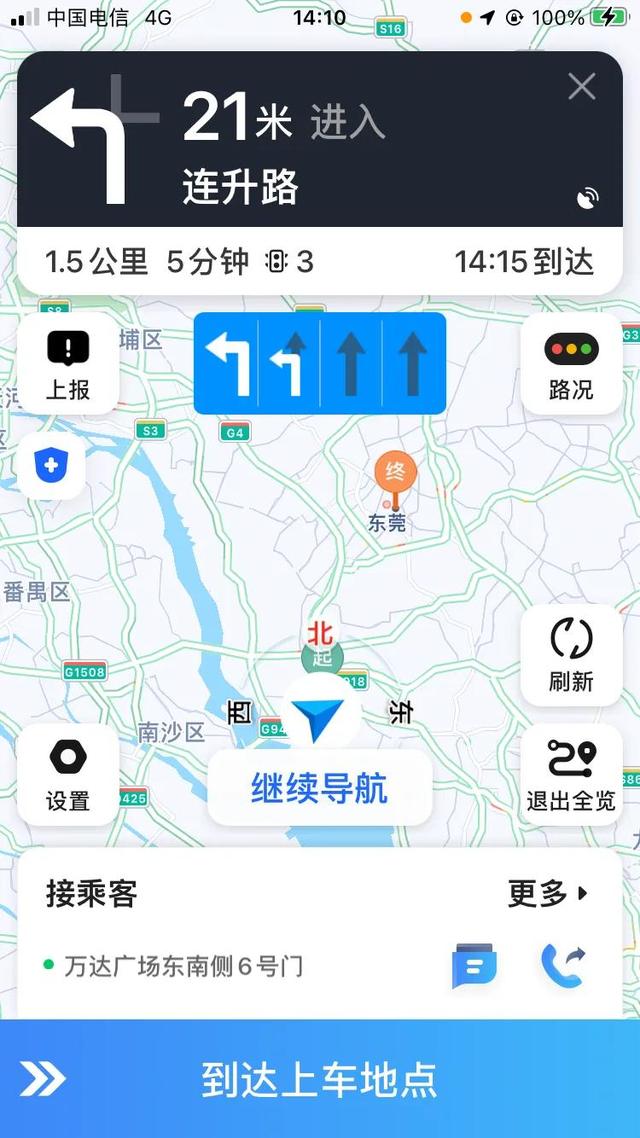Open the blue safety shield
Viewport: 640px width, 1138px height.
(51, 465)
